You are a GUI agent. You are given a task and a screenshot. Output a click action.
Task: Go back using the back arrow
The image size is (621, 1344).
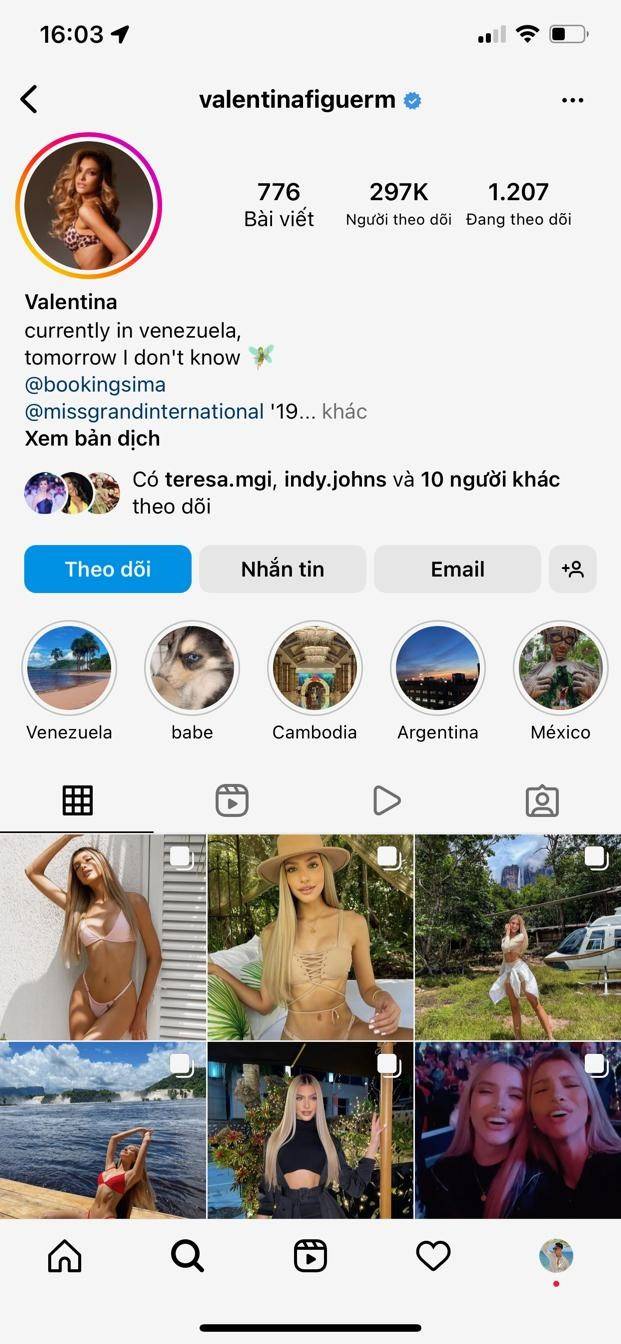29,99
